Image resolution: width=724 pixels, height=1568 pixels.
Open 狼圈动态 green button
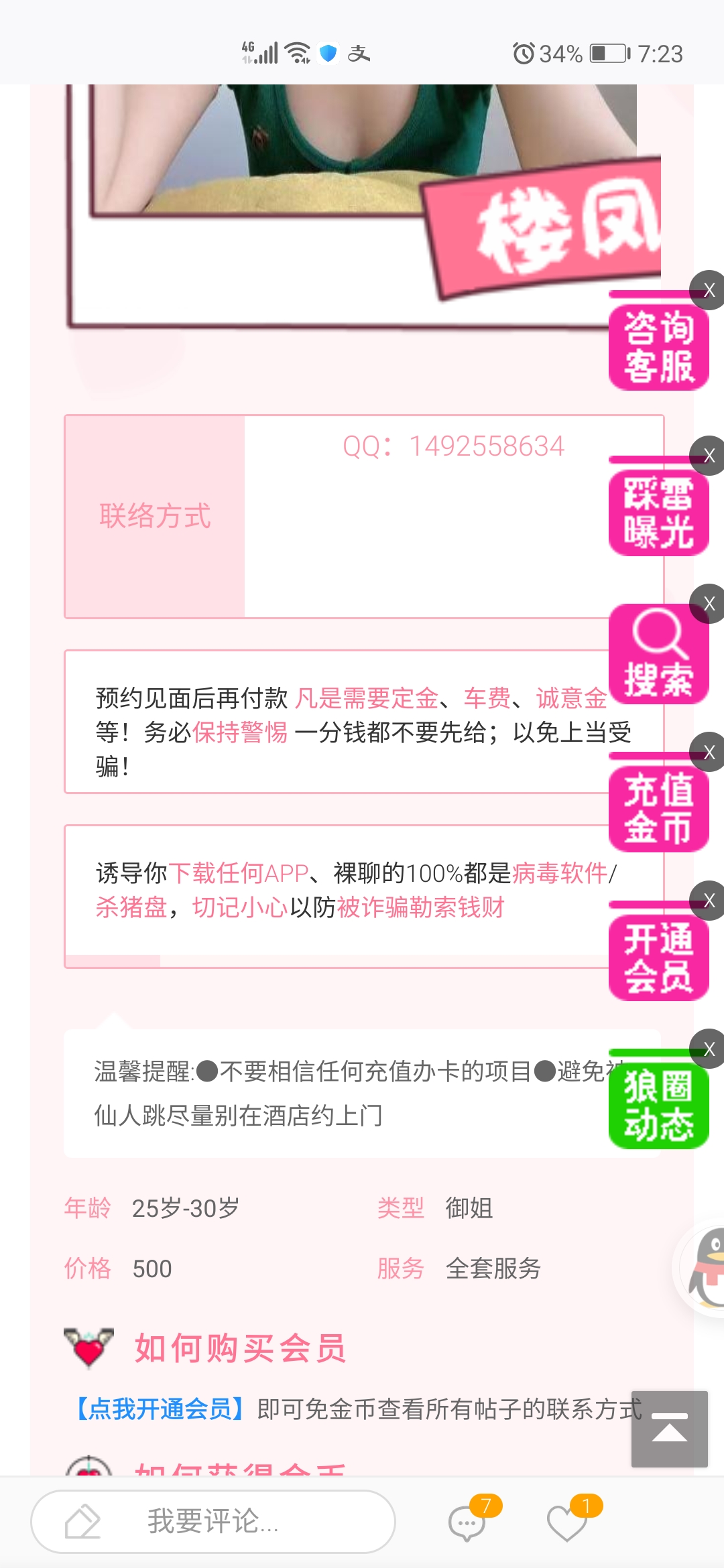658,1106
